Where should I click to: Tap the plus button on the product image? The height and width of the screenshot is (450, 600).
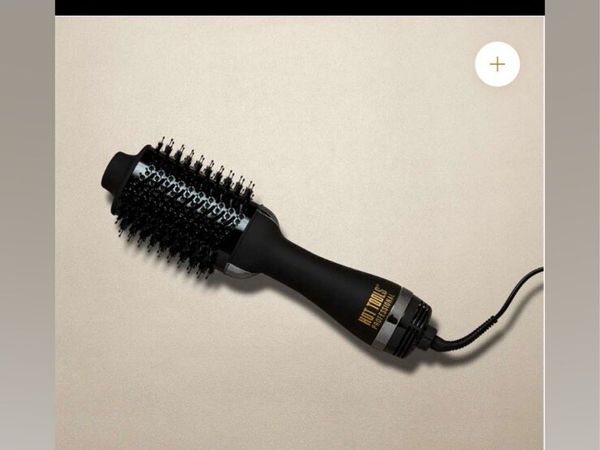[x=497, y=65]
